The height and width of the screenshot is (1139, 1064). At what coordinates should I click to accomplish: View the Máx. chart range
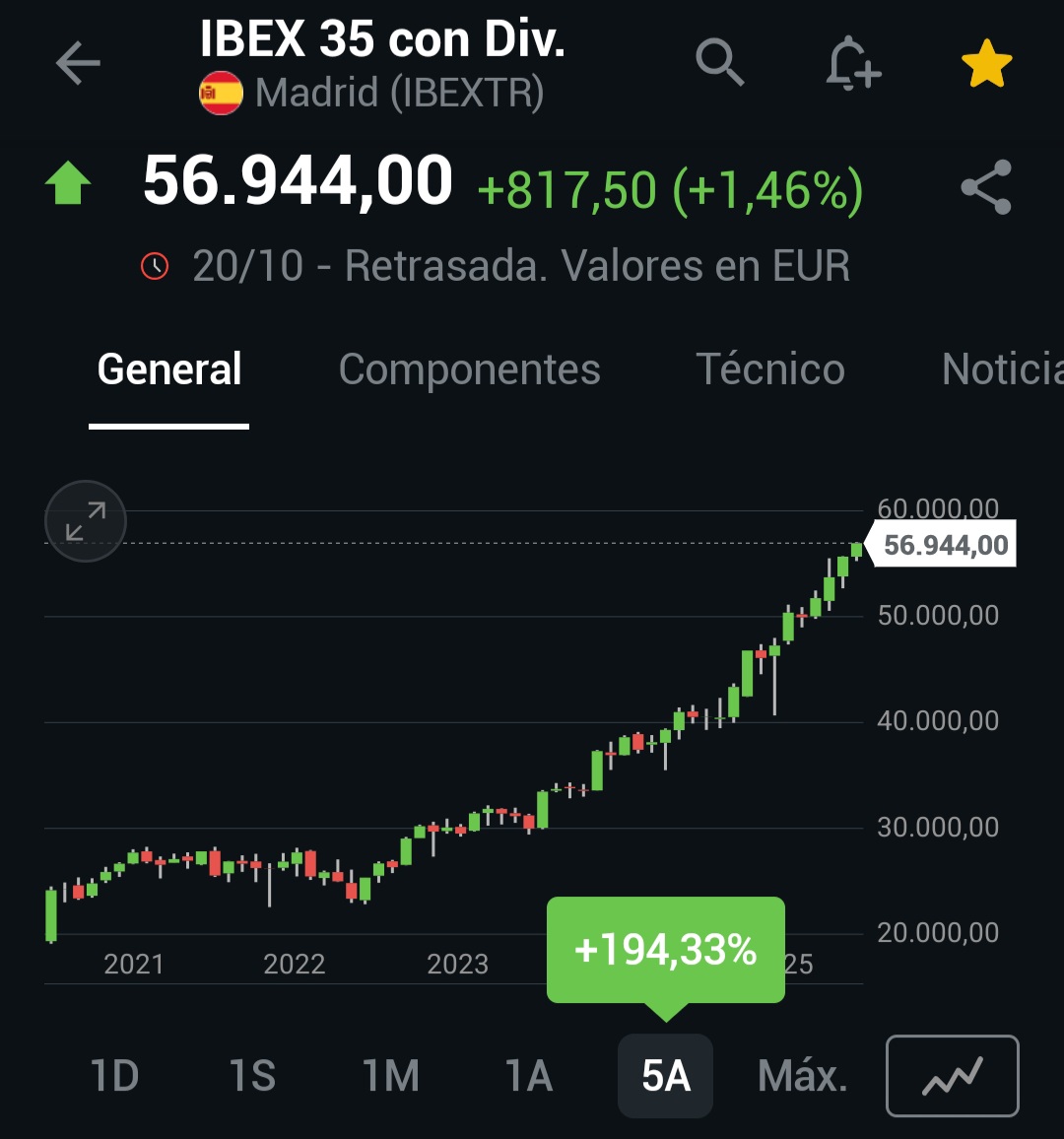pyautogui.click(x=803, y=1076)
